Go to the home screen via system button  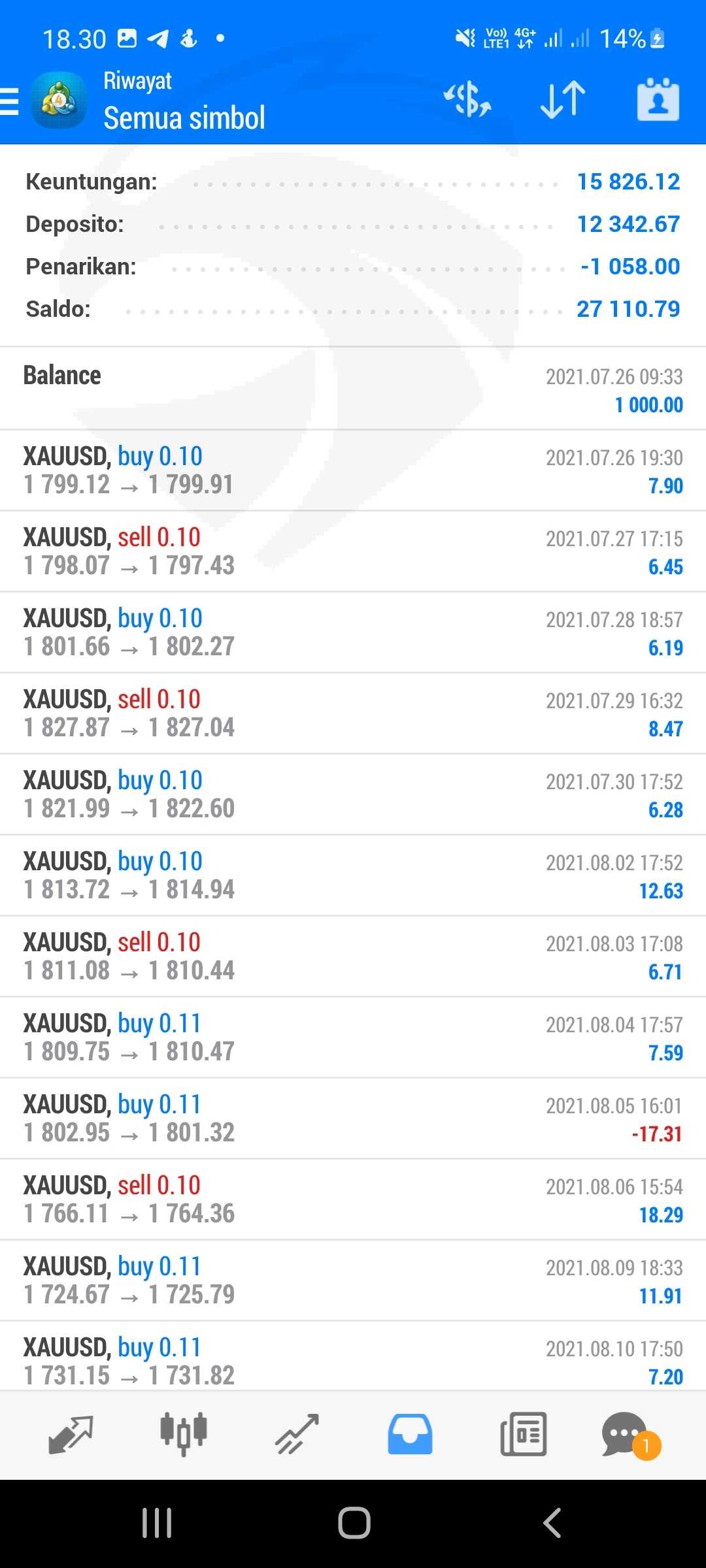tap(354, 1523)
